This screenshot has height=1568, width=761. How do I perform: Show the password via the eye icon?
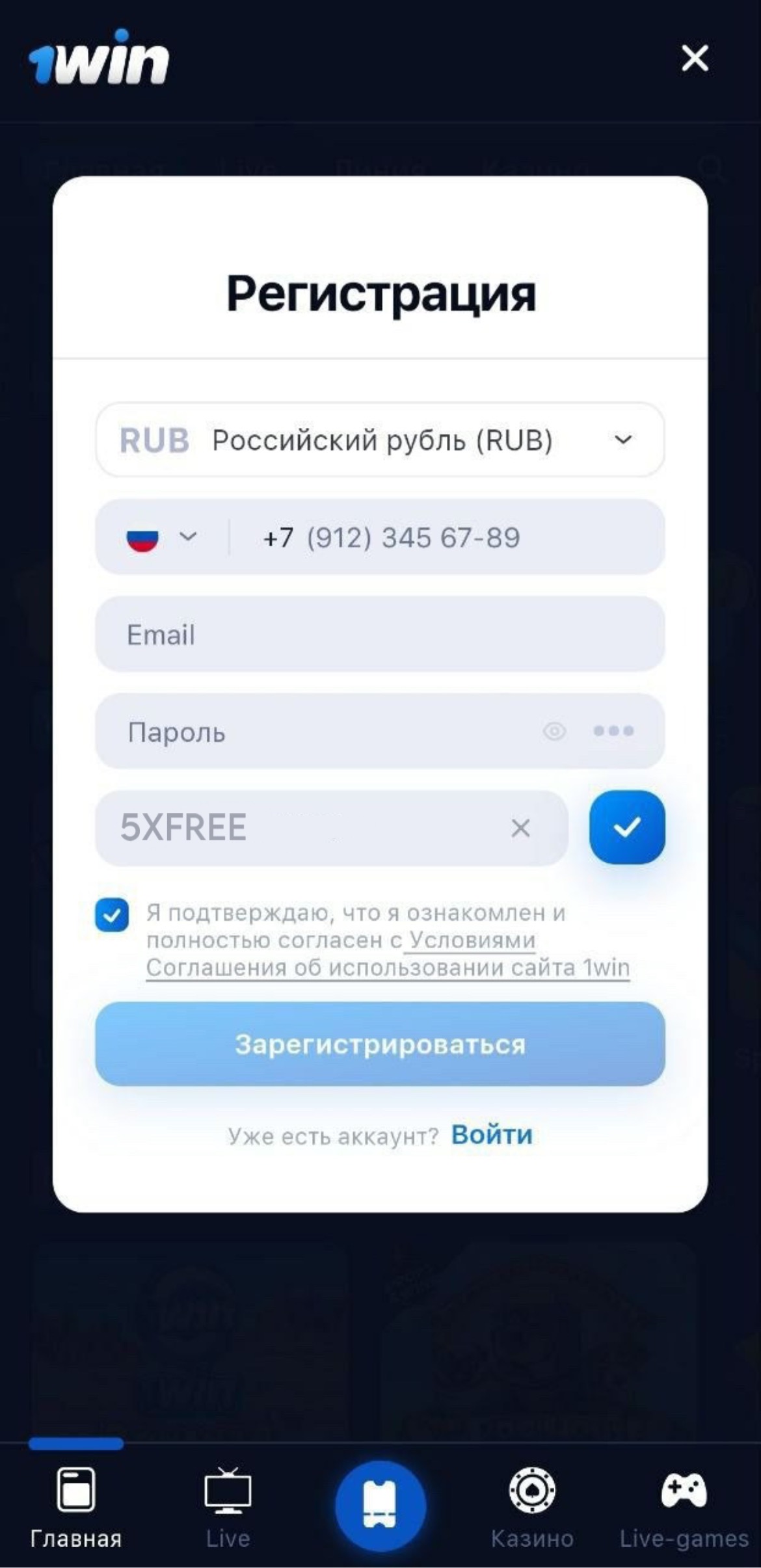tap(554, 731)
